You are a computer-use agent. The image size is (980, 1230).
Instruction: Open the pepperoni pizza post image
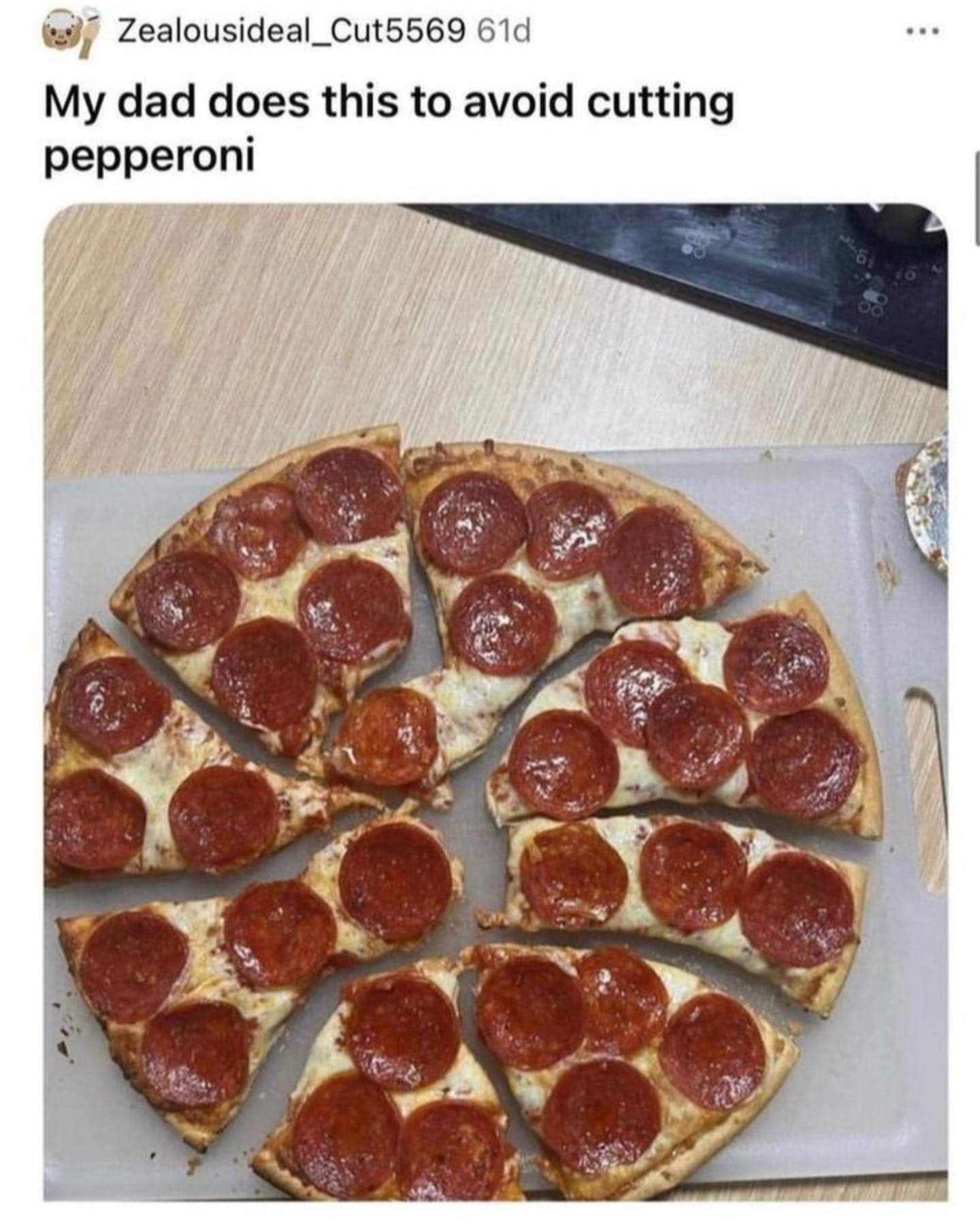495,701
